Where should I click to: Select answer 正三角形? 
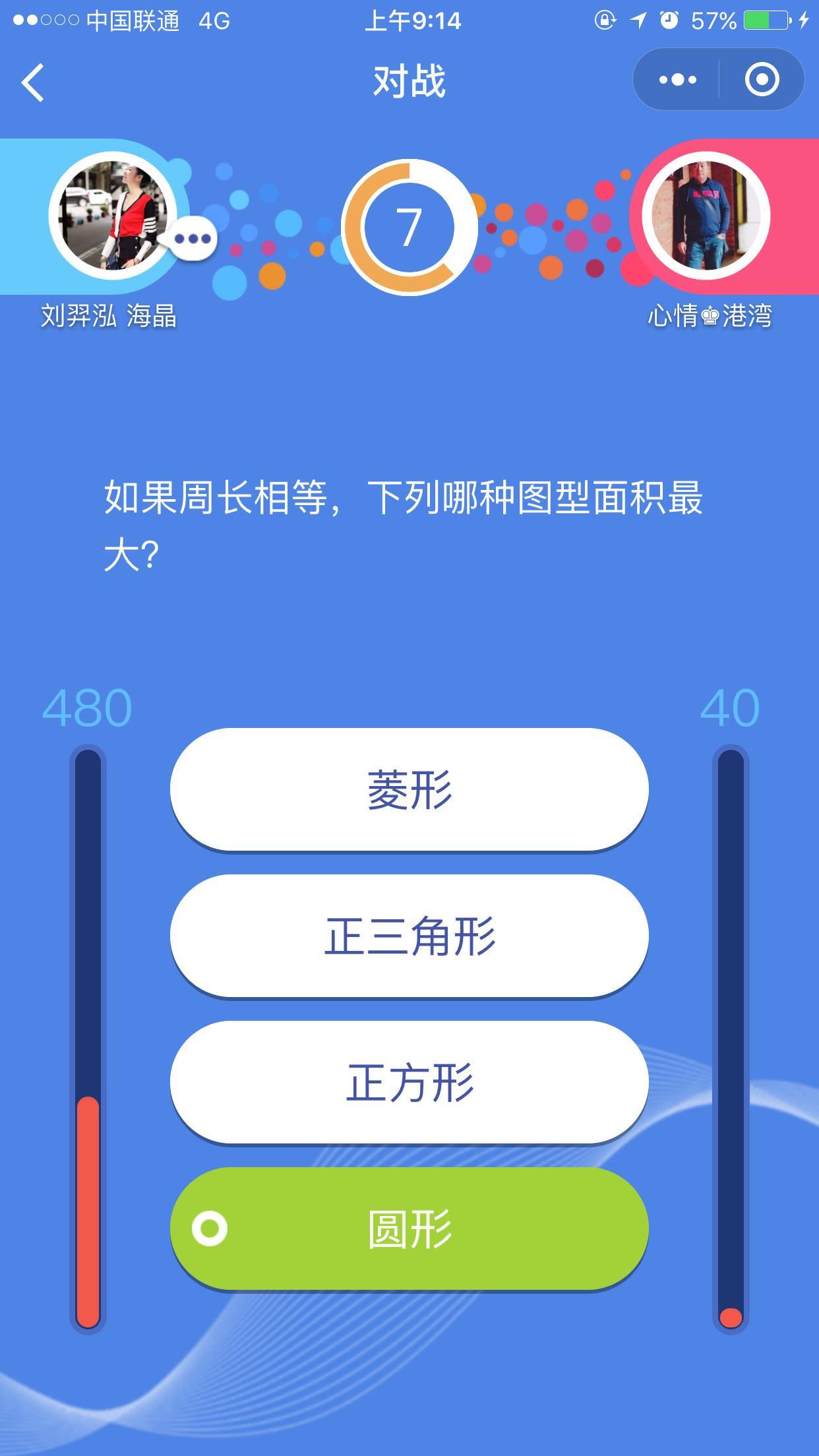[x=409, y=936]
